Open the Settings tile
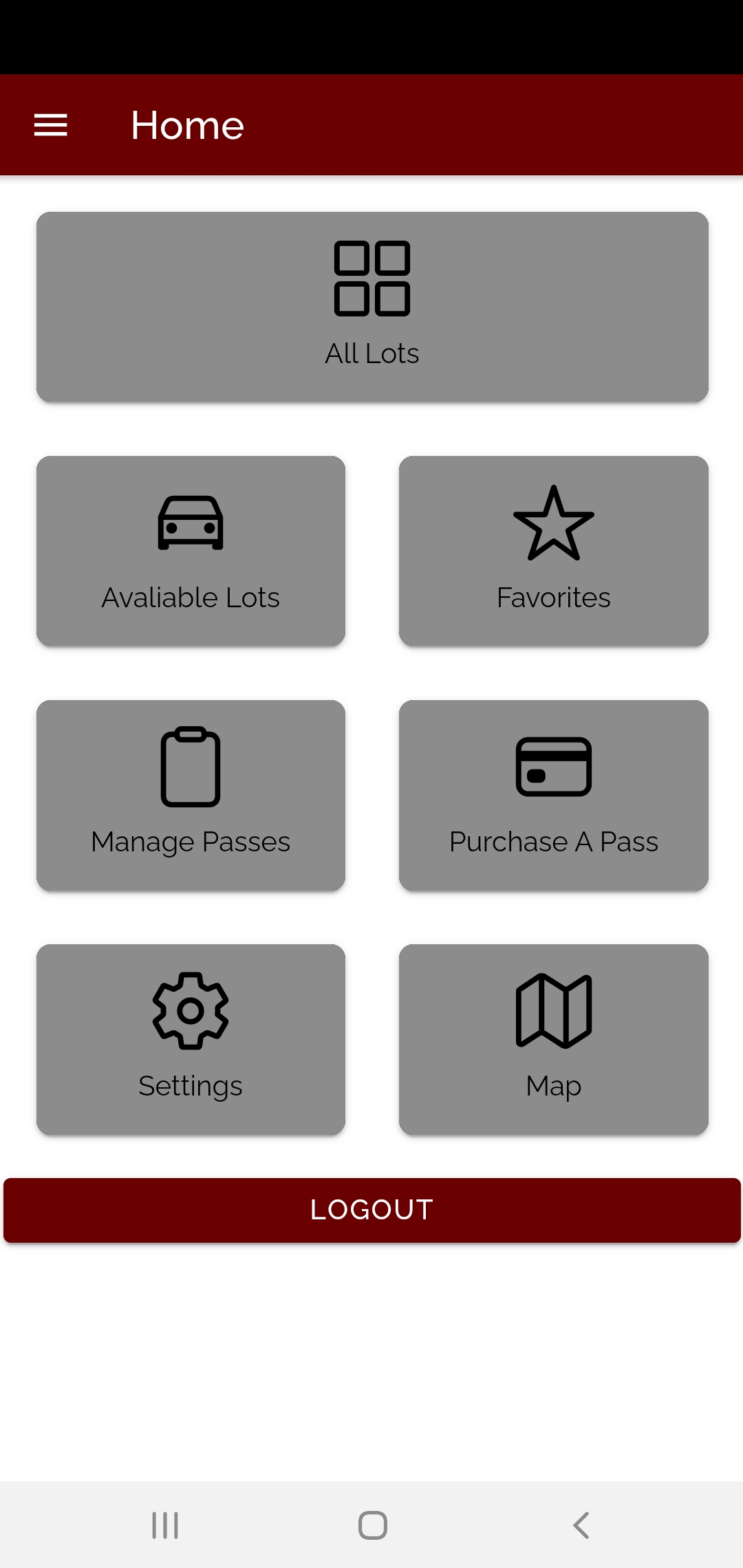Screen dimensions: 743x1568 click(191, 1039)
